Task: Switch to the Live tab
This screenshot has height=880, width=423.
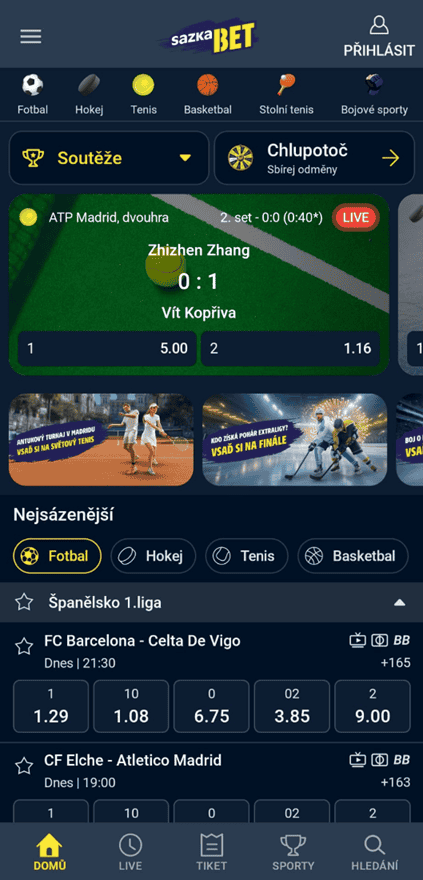Action: 130,852
